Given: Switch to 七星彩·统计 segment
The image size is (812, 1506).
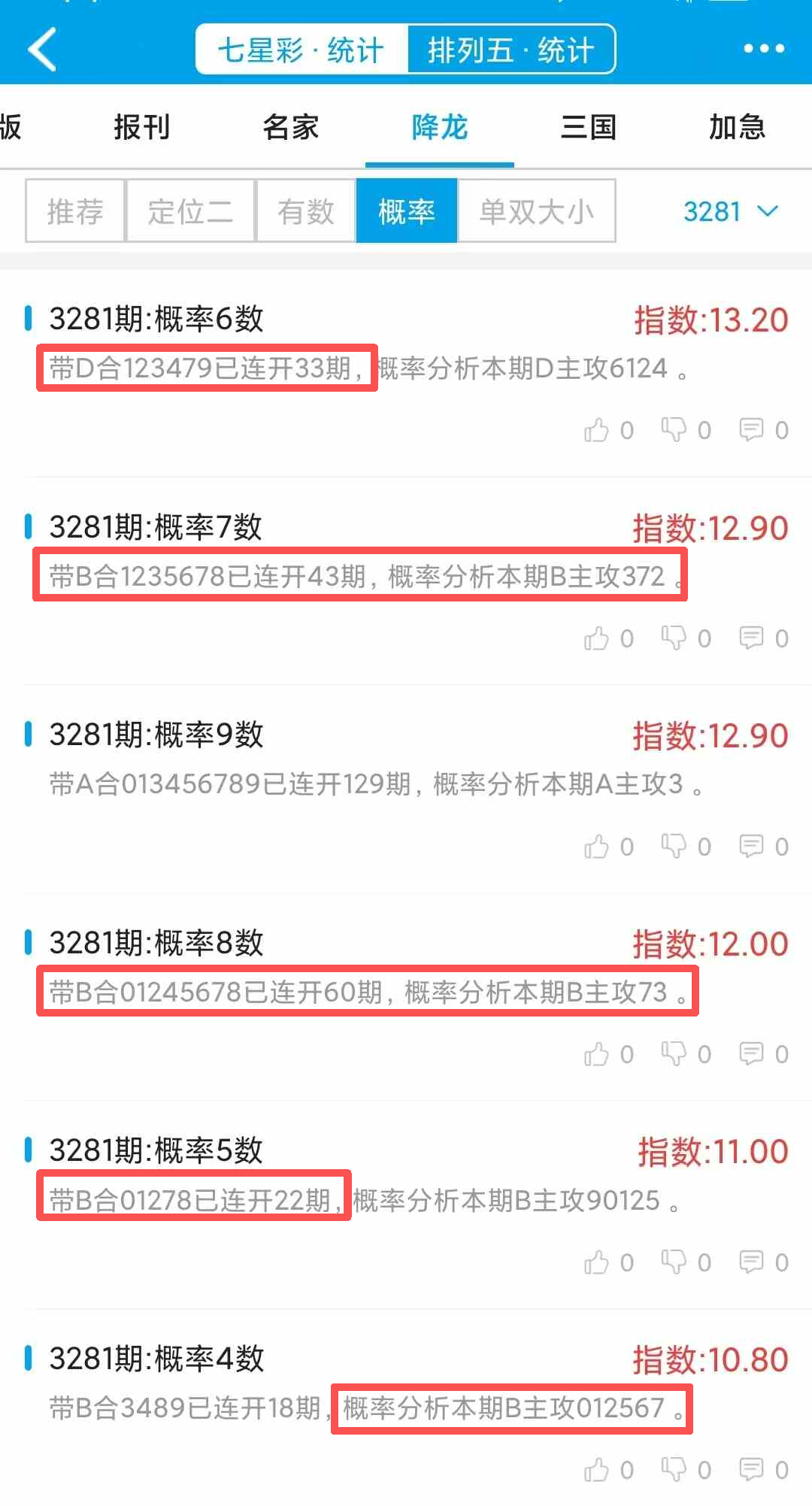Looking at the screenshot, I should click(x=301, y=50).
